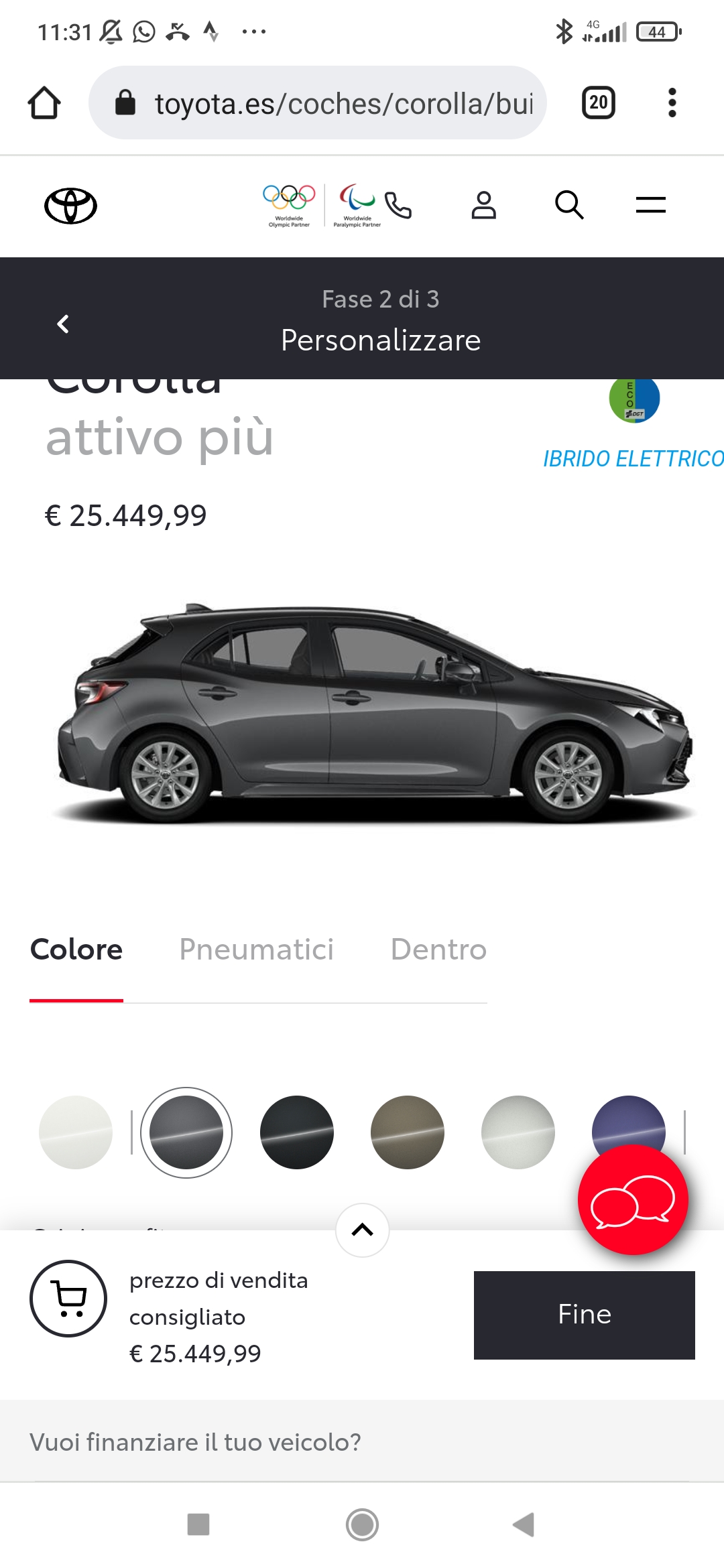
Task: Open the site hamburger menu
Action: (x=651, y=205)
